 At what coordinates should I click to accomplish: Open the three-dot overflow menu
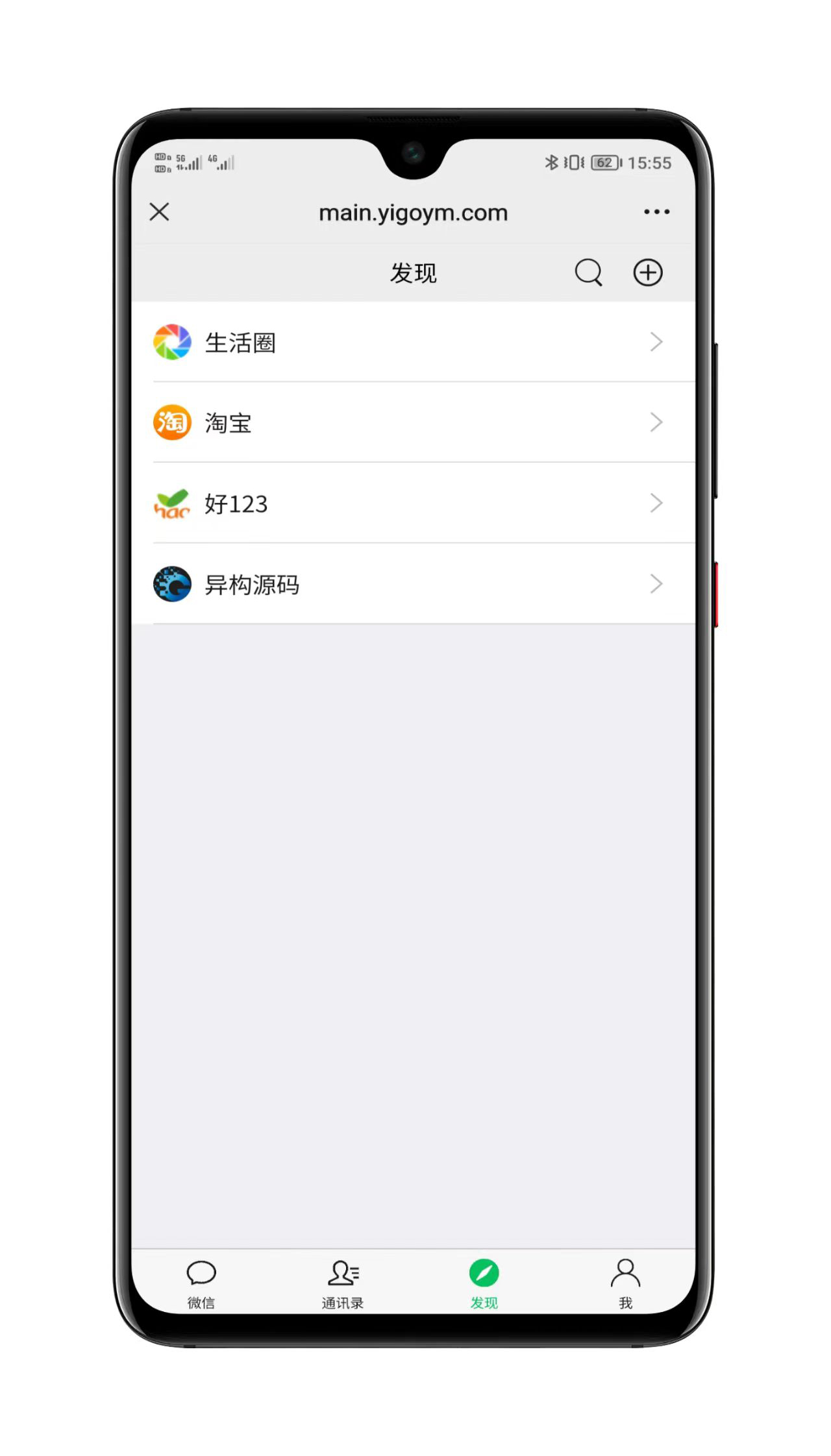tap(656, 212)
